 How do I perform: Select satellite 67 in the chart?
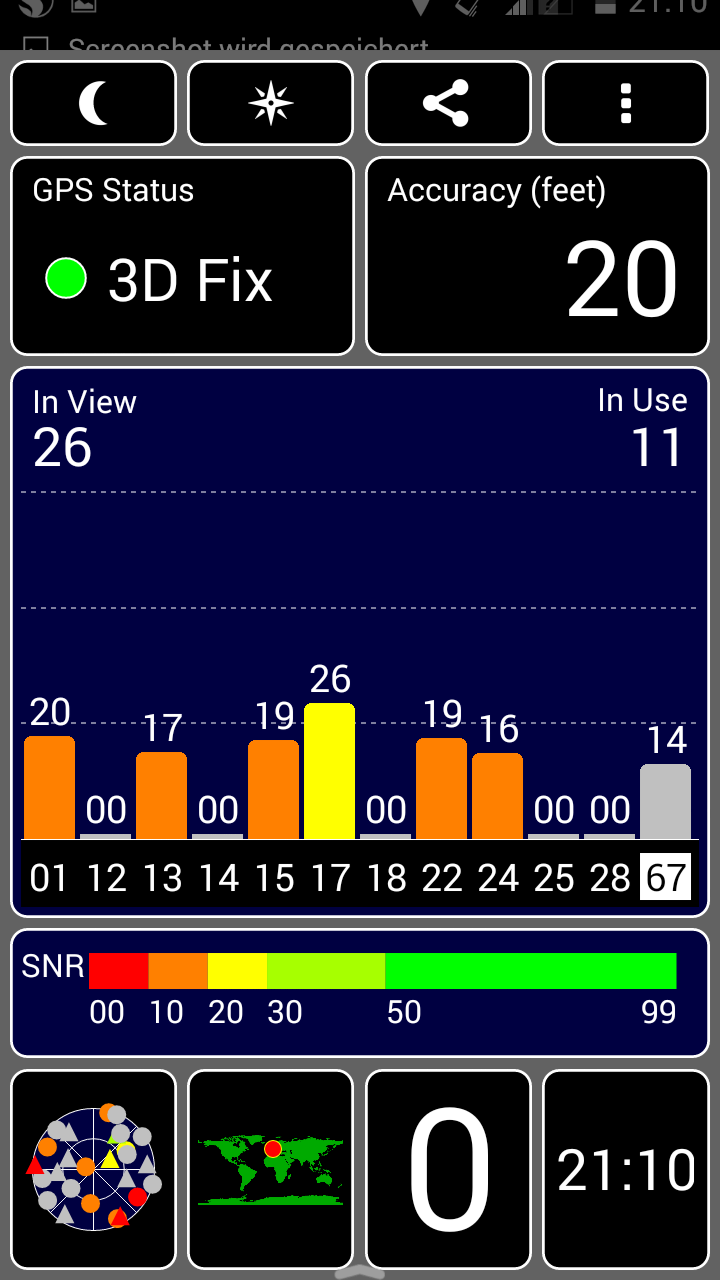(666, 877)
